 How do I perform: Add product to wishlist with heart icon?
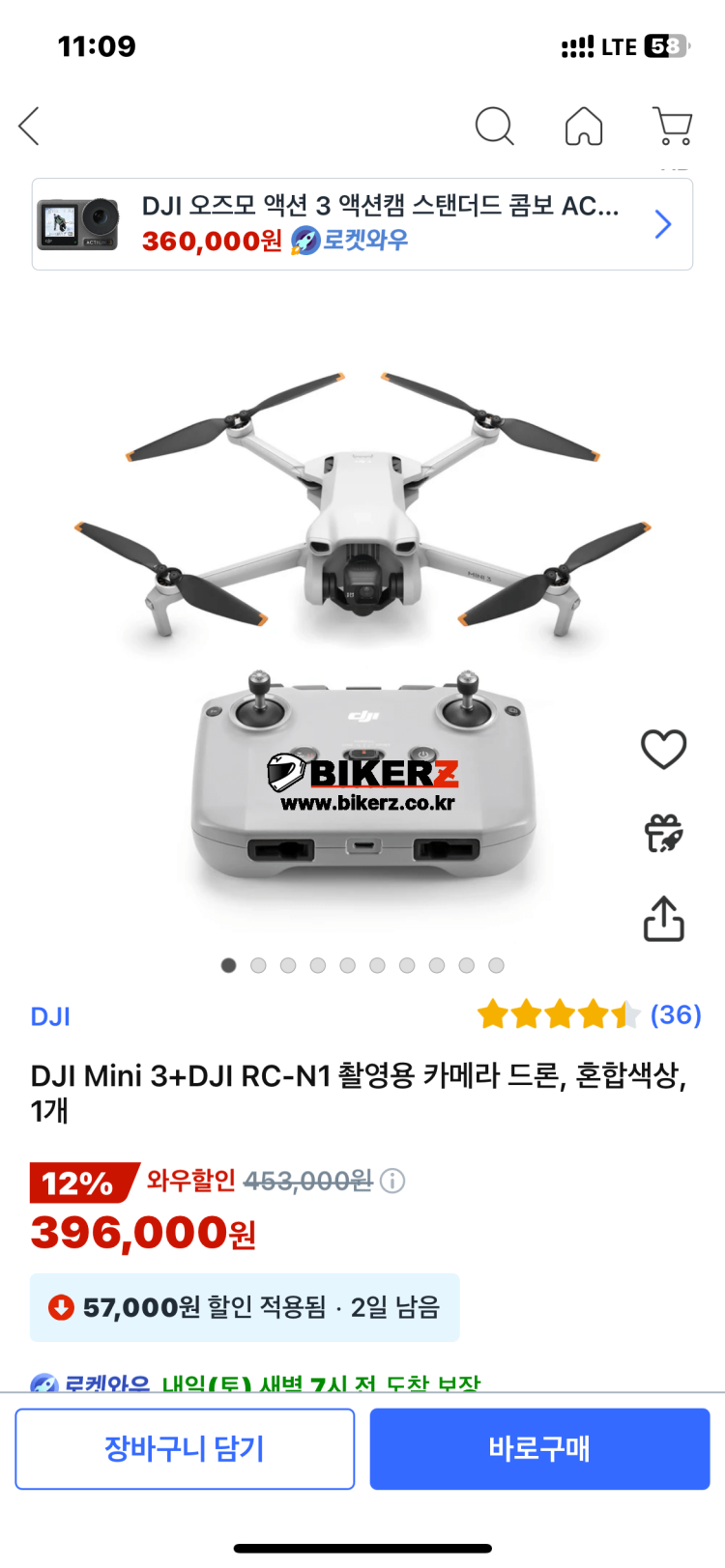click(x=663, y=750)
